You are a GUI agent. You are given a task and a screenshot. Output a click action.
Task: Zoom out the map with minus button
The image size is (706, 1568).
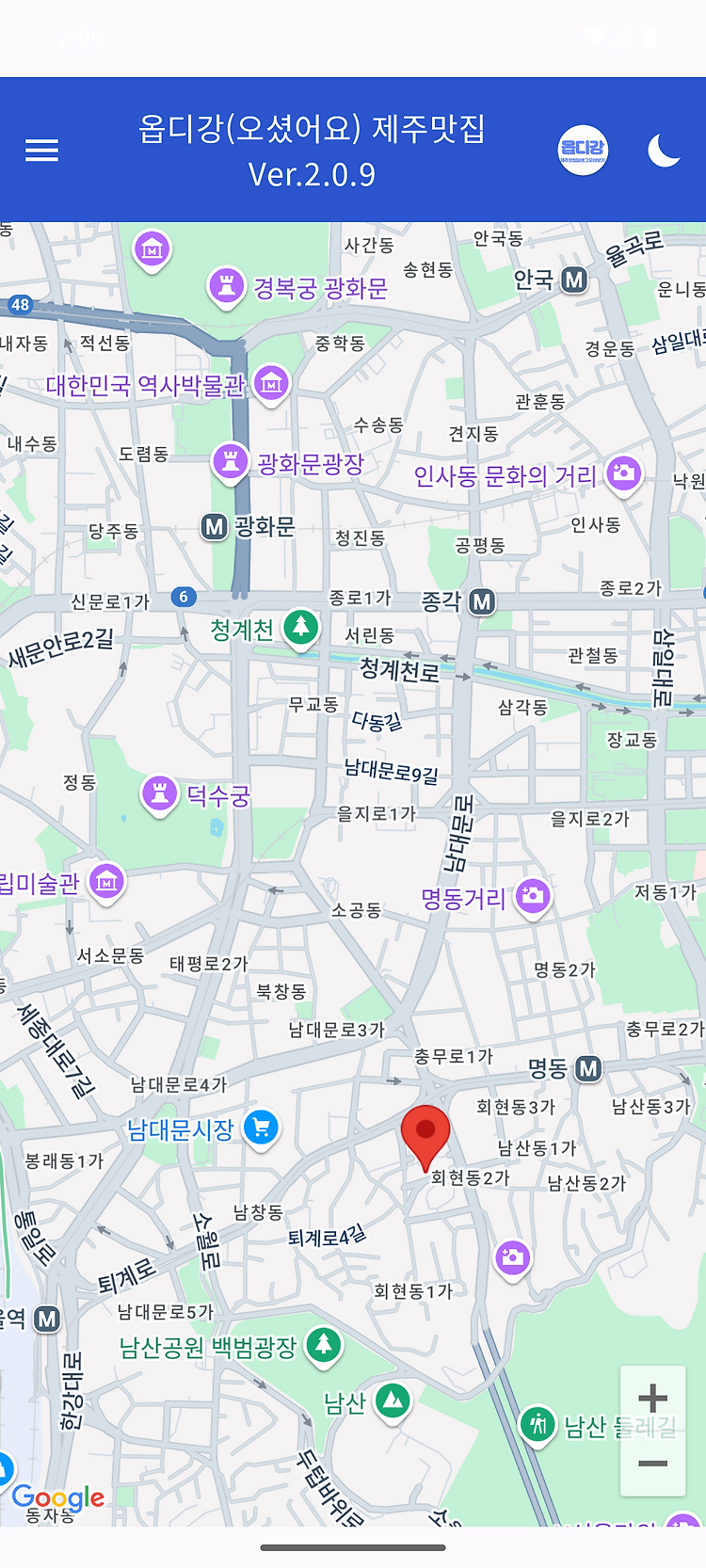652,1464
